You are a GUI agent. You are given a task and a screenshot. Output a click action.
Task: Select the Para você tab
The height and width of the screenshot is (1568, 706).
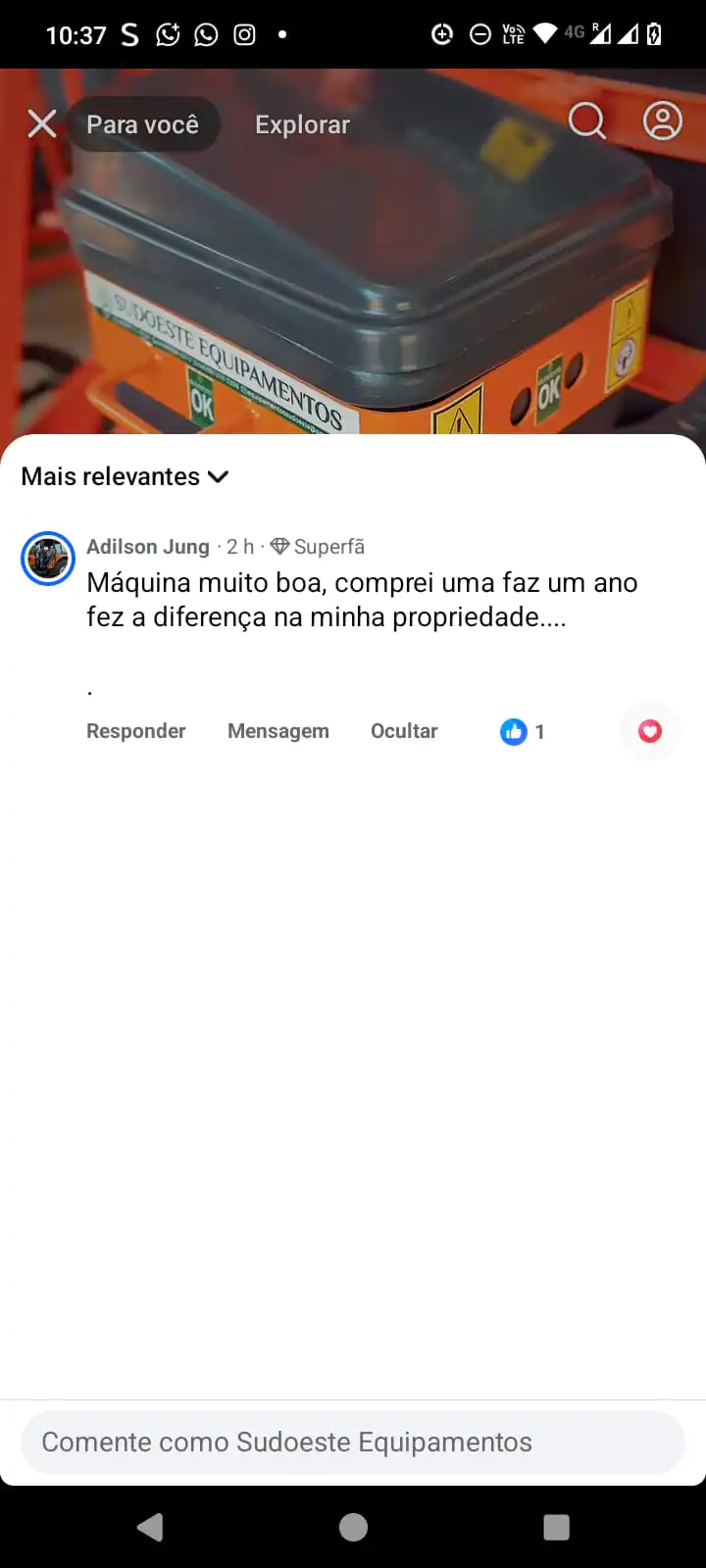click(142, 123)
